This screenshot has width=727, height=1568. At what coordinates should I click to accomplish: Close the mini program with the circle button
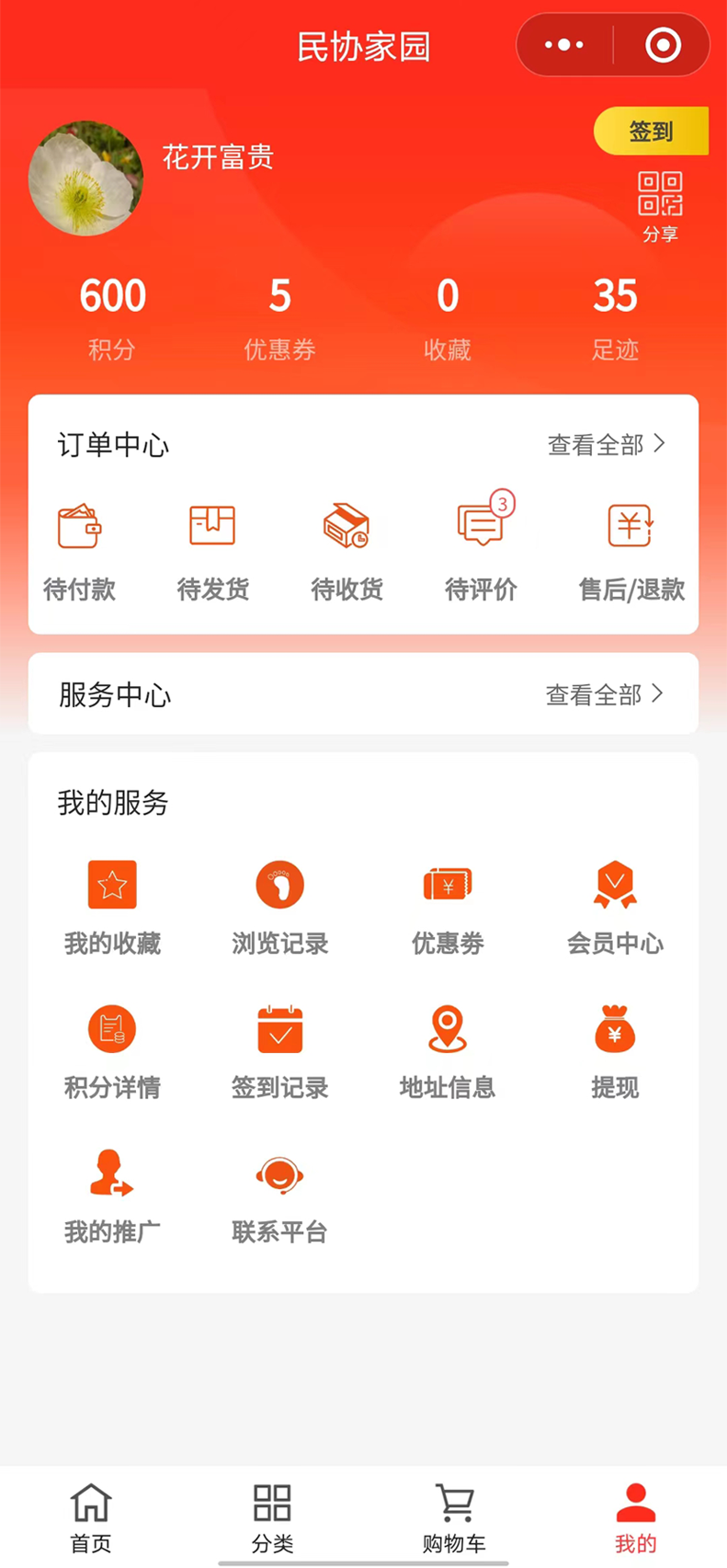point(663,45)
